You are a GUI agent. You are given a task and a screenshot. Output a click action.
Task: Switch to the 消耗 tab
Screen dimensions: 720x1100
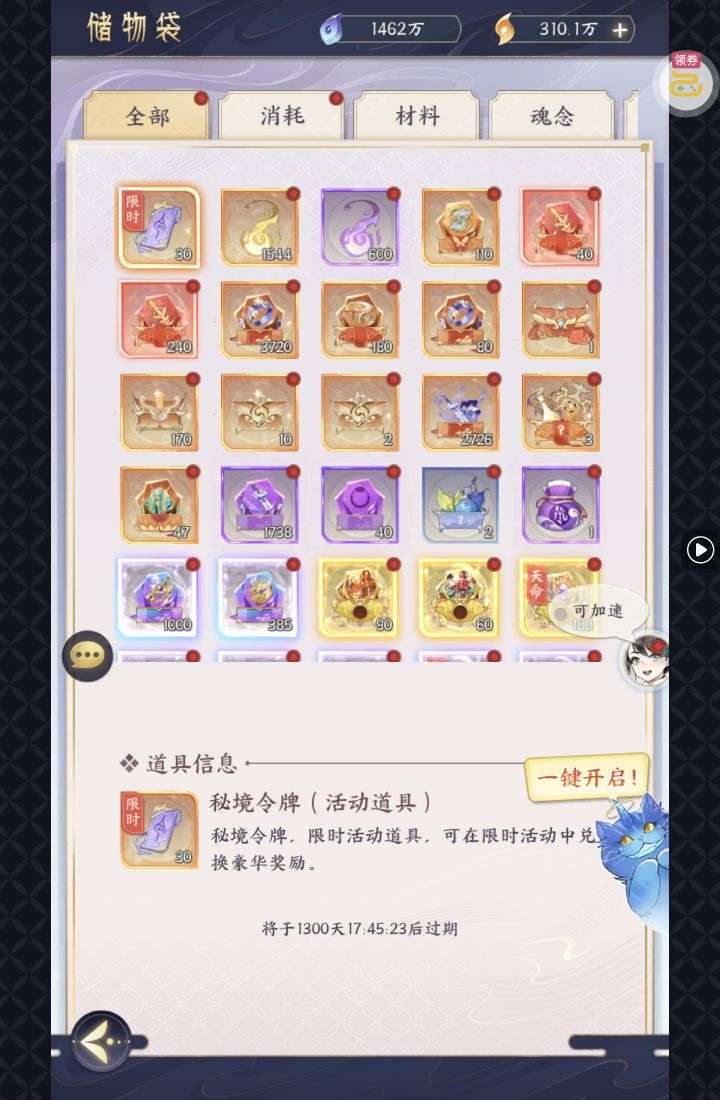(x=281, y=116)
